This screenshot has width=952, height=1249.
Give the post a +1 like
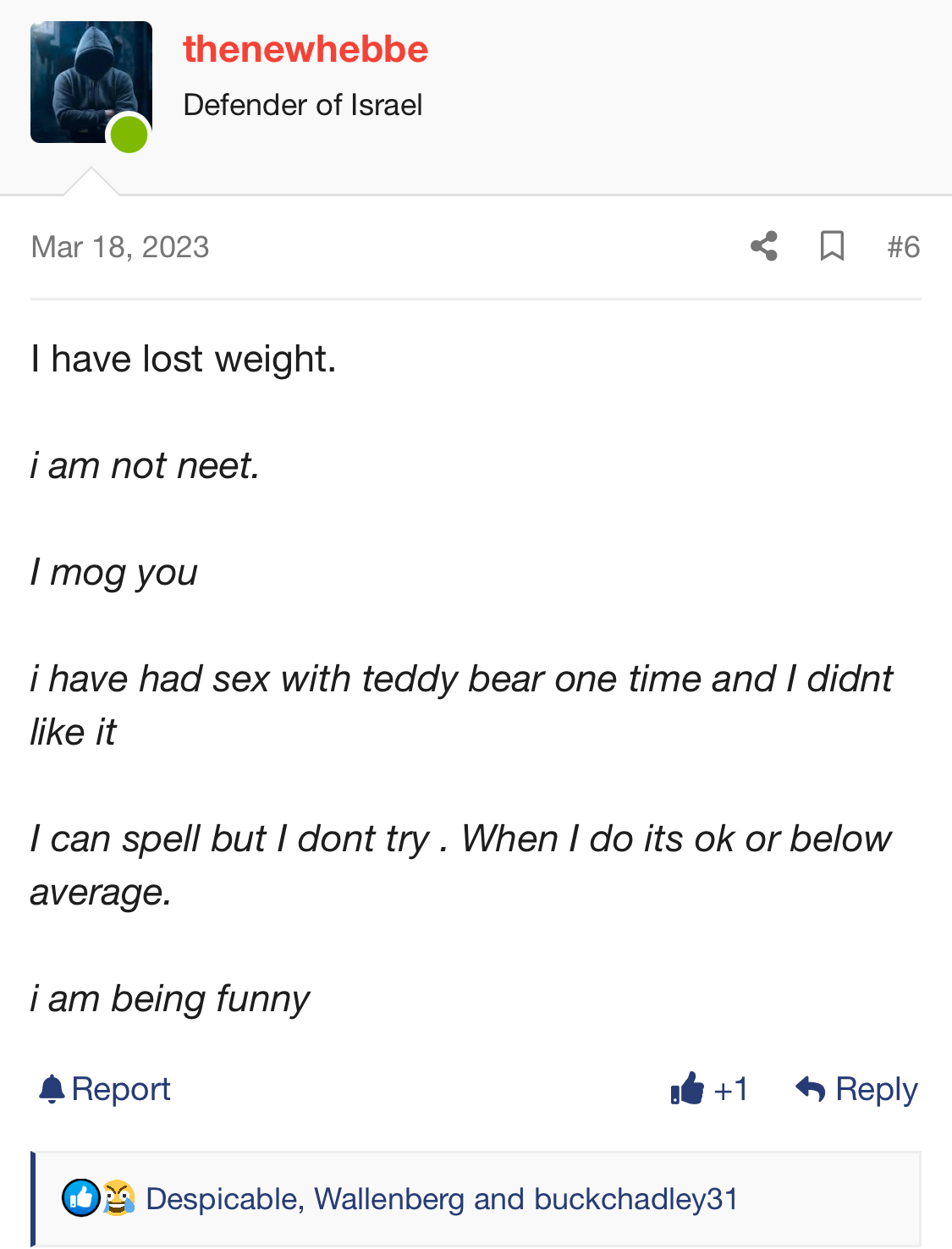709,1089
